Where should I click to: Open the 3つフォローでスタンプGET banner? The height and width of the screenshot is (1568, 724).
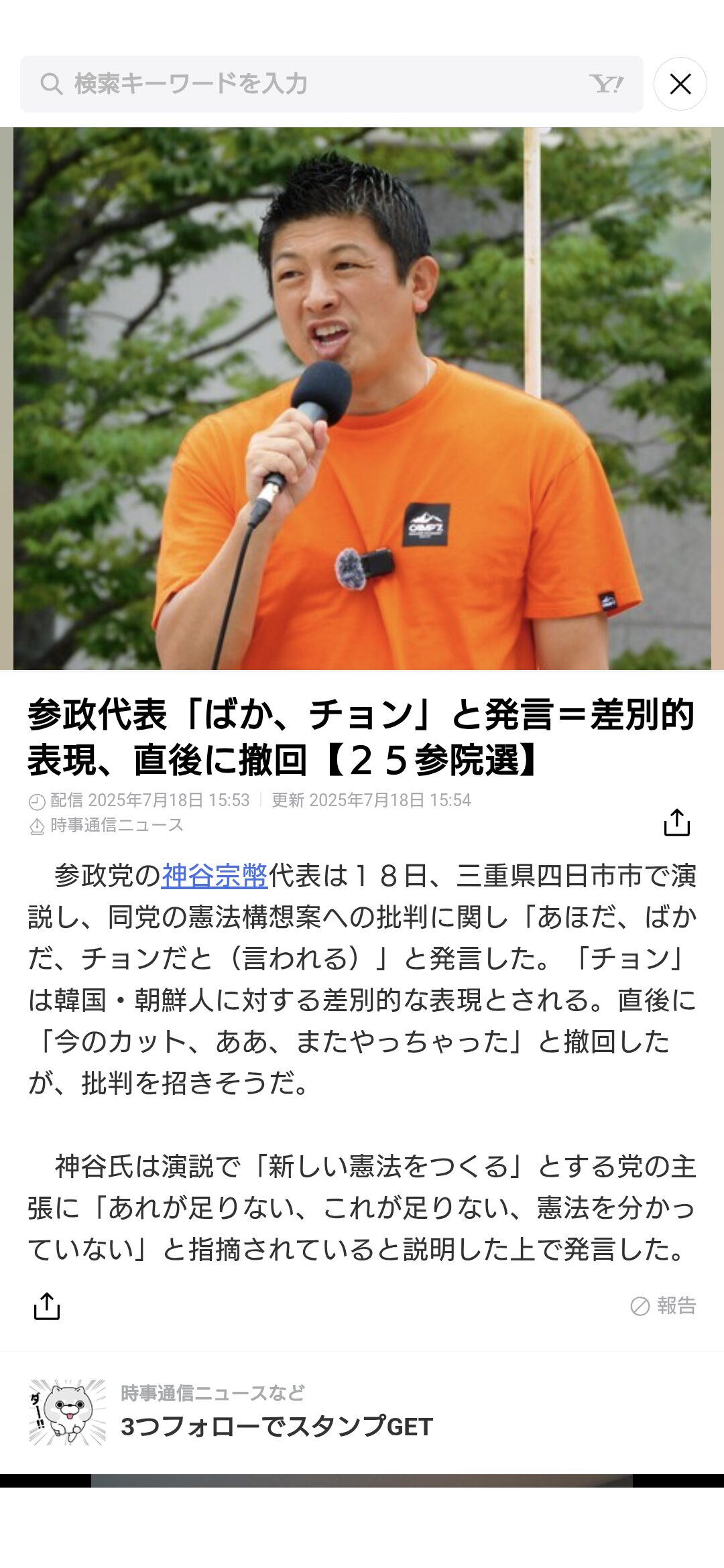[362, 1412]
